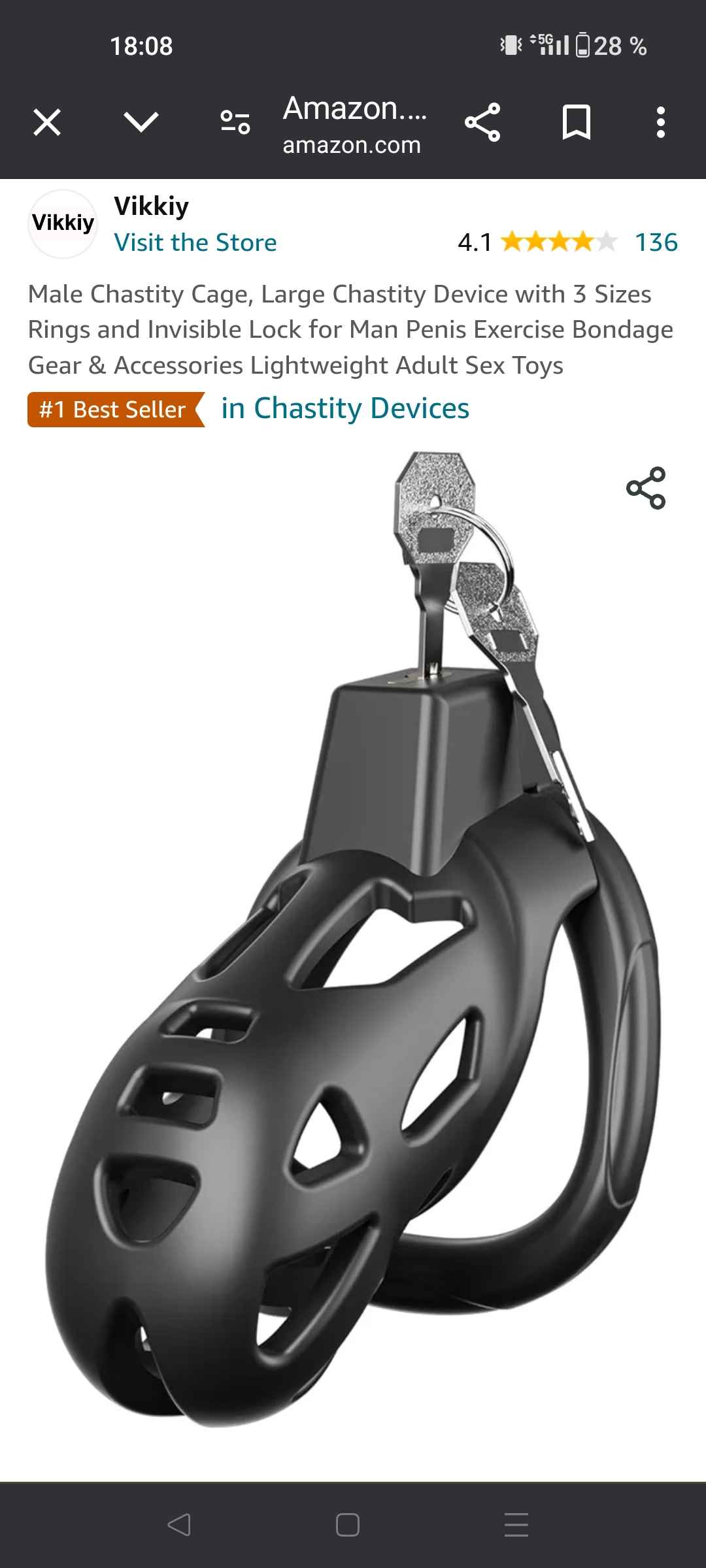Viewport: 706px width, 1568px height.
Task: Go back using system navigation
Action: (179, 1525)
